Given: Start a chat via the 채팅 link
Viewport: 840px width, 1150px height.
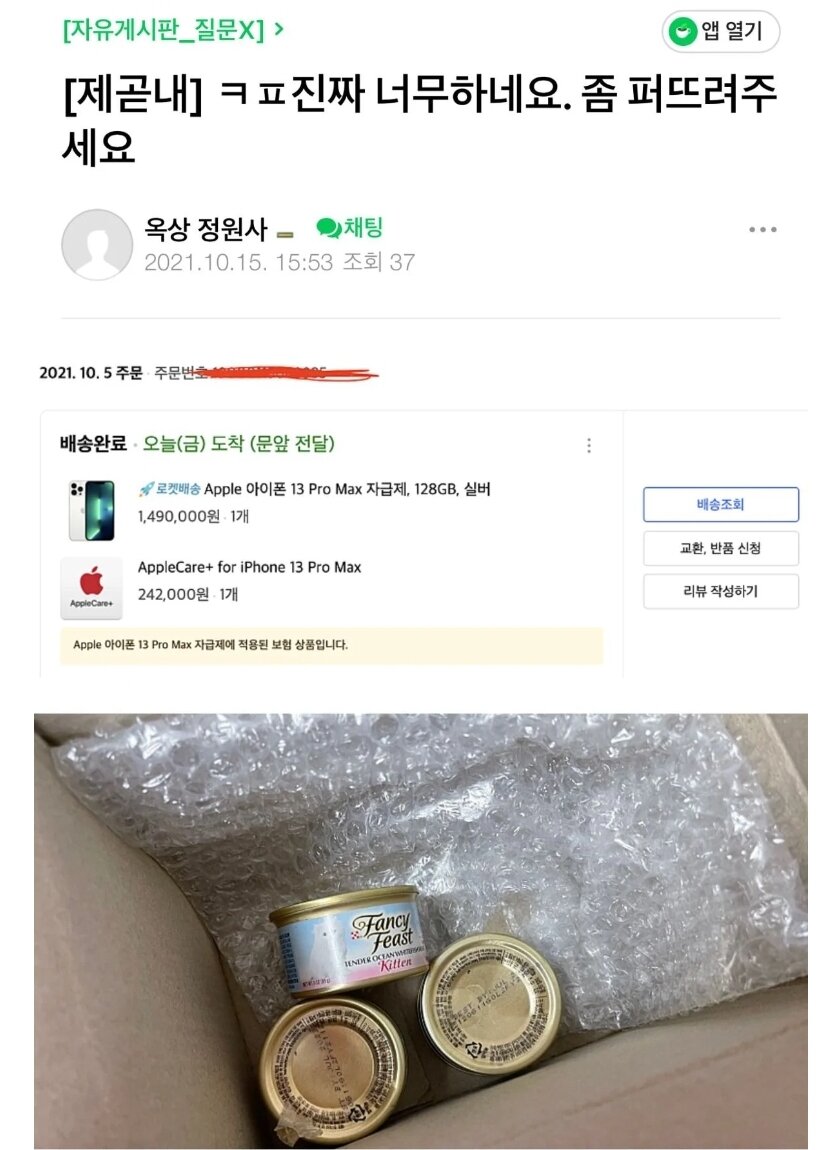Looking at the screenshot, I should [x=350, y=228].
